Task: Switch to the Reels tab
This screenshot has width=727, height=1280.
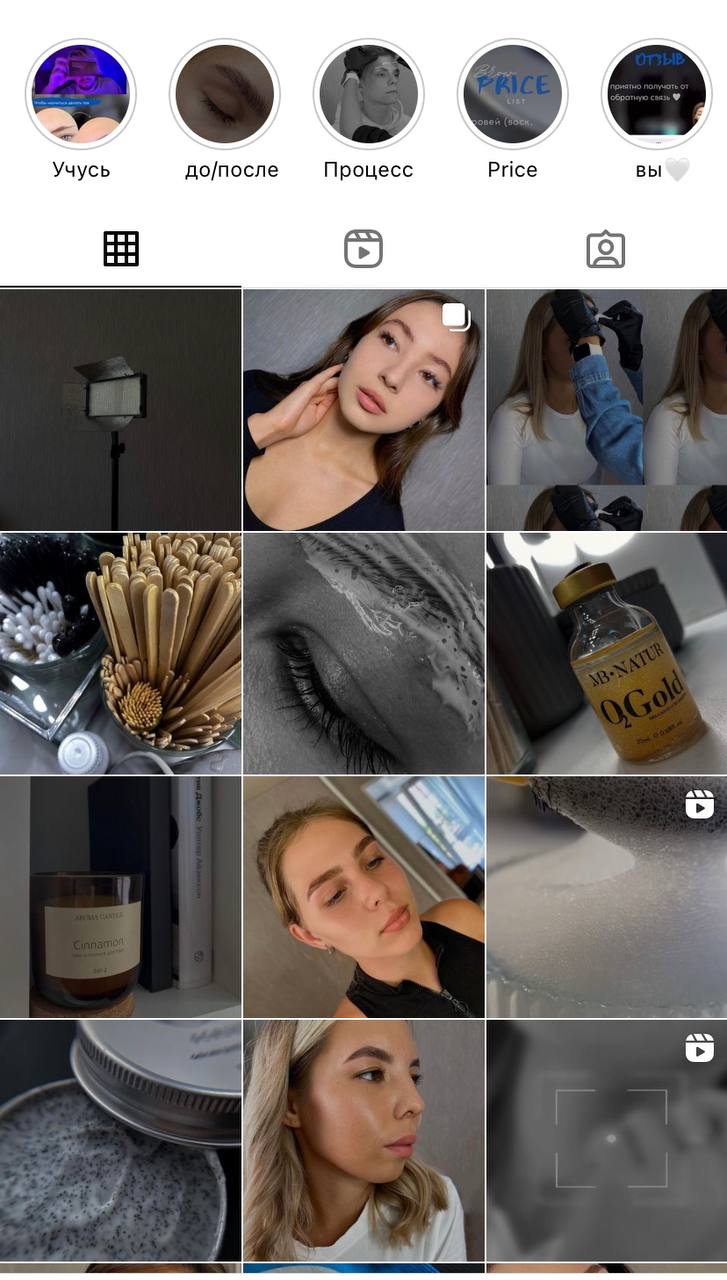Action: (363, 249)
